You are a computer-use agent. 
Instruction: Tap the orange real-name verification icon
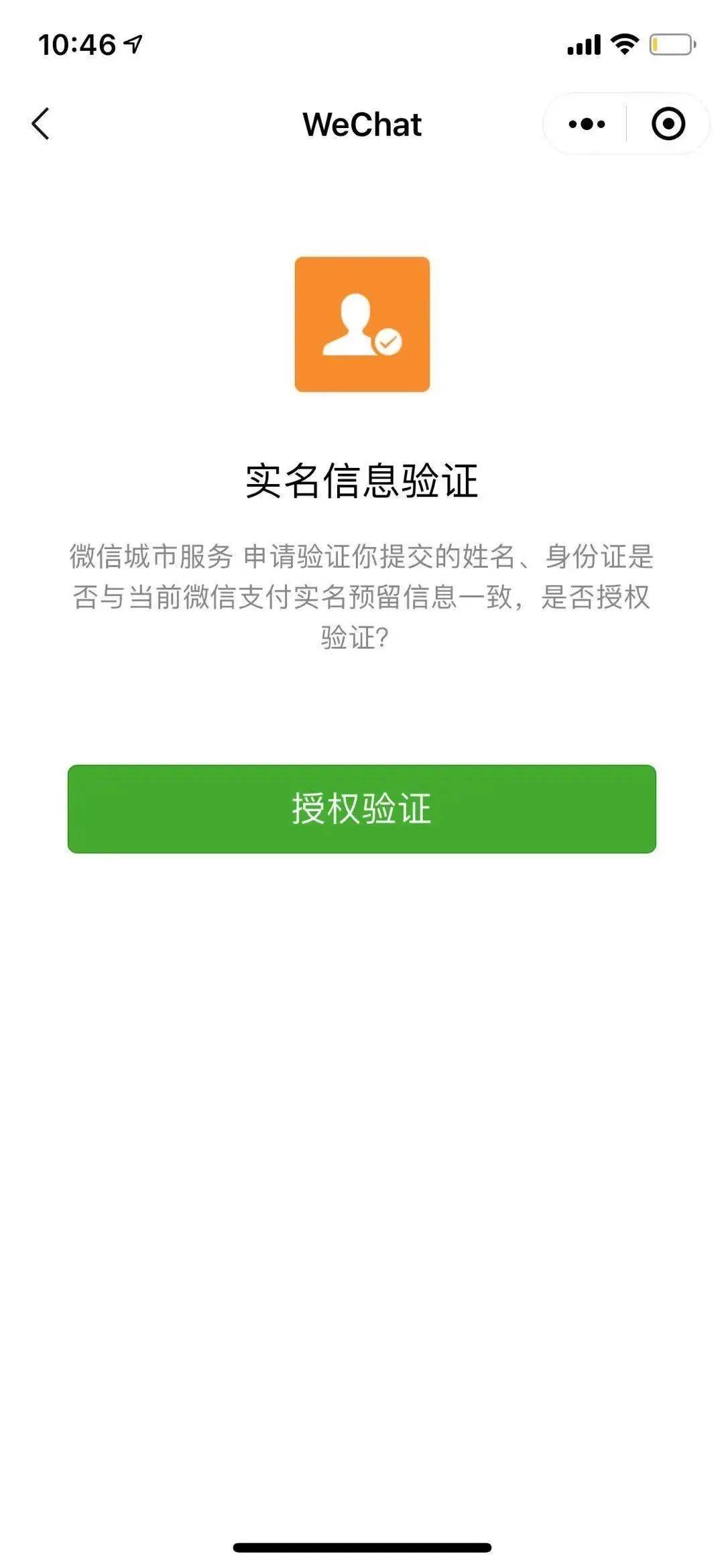(362, 324)
